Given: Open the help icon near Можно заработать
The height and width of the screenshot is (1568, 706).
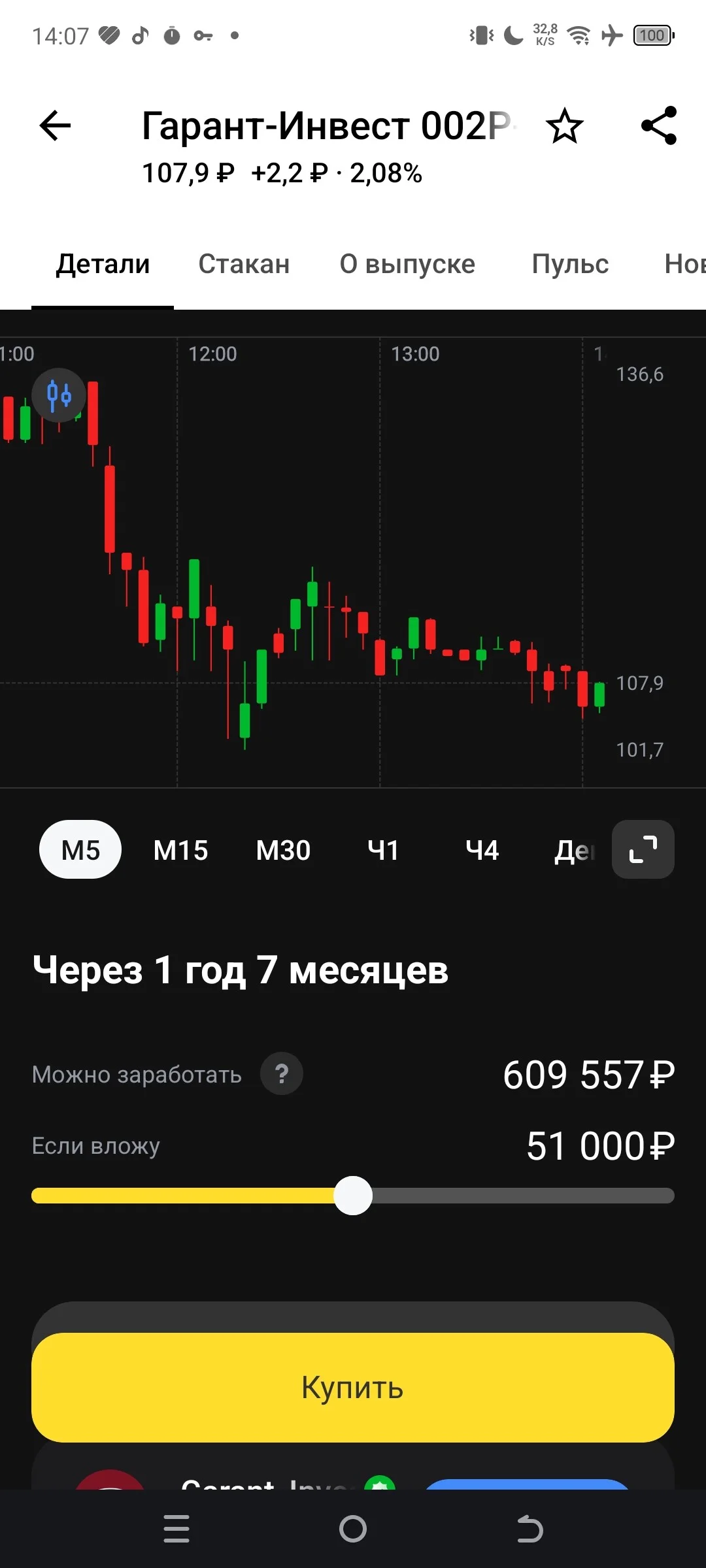Looking at the screenshot, I should (x=282, y=1073).
